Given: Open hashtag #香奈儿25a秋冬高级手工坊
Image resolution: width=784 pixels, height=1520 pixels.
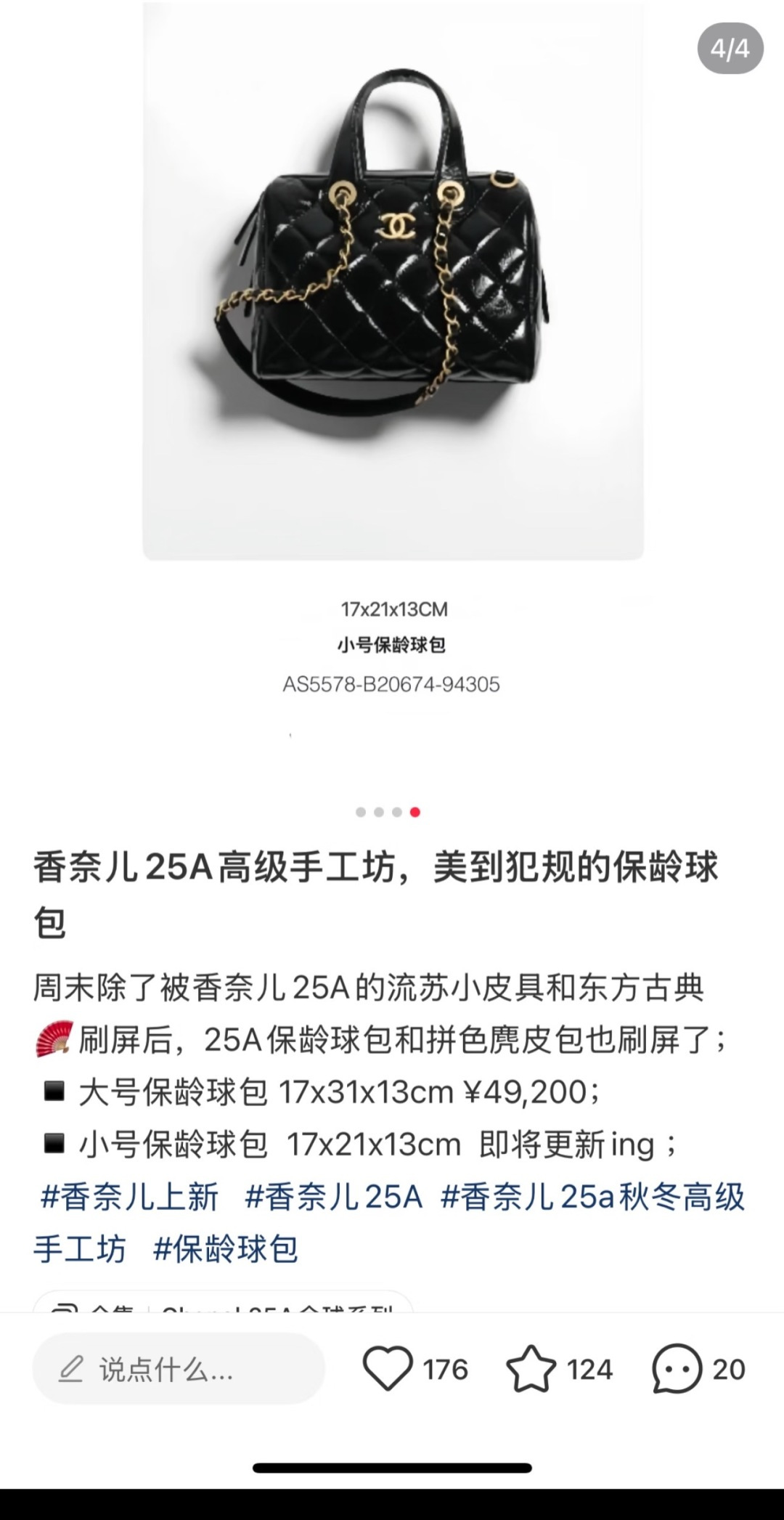Looking at the screenshot, I should tap(592, 1197).
